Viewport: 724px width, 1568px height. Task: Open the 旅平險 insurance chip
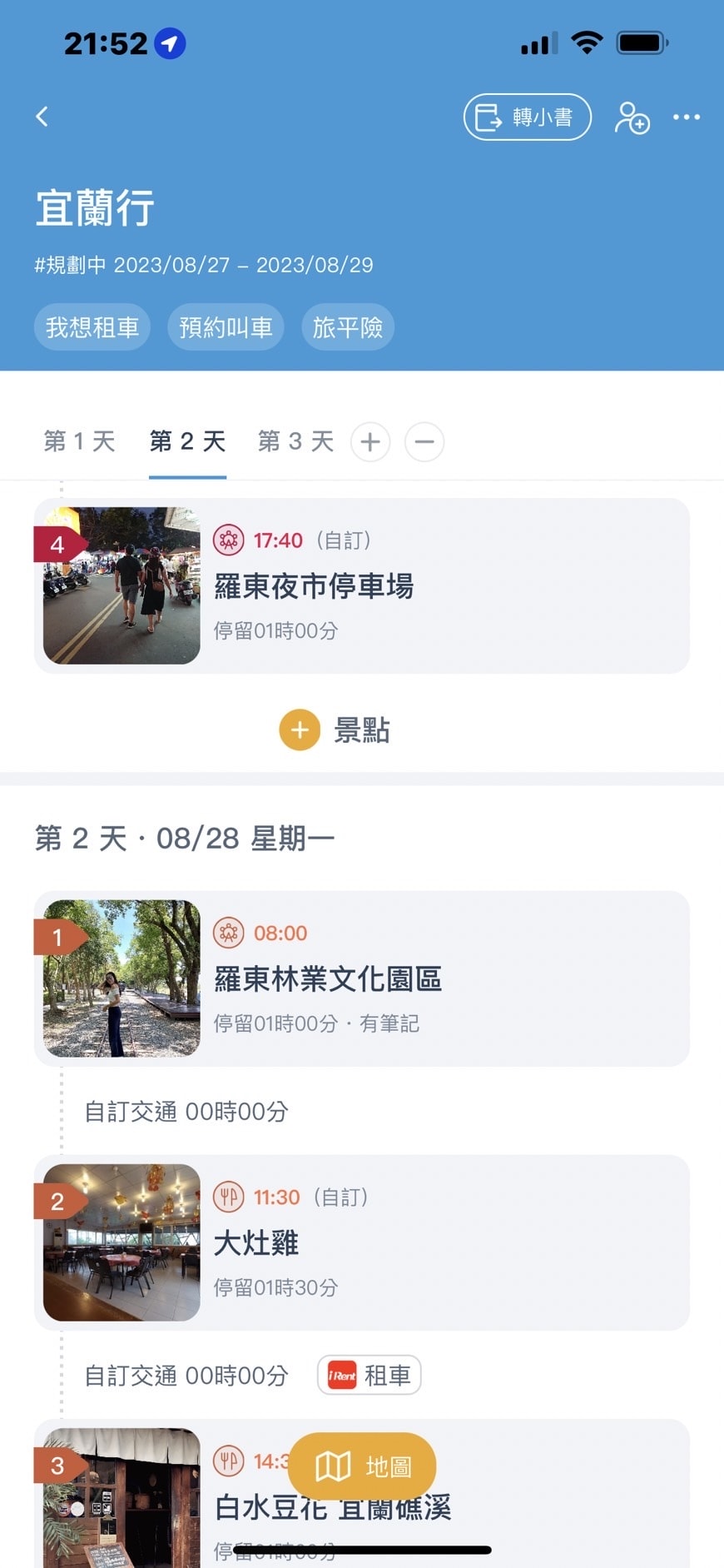pos(347,327)
